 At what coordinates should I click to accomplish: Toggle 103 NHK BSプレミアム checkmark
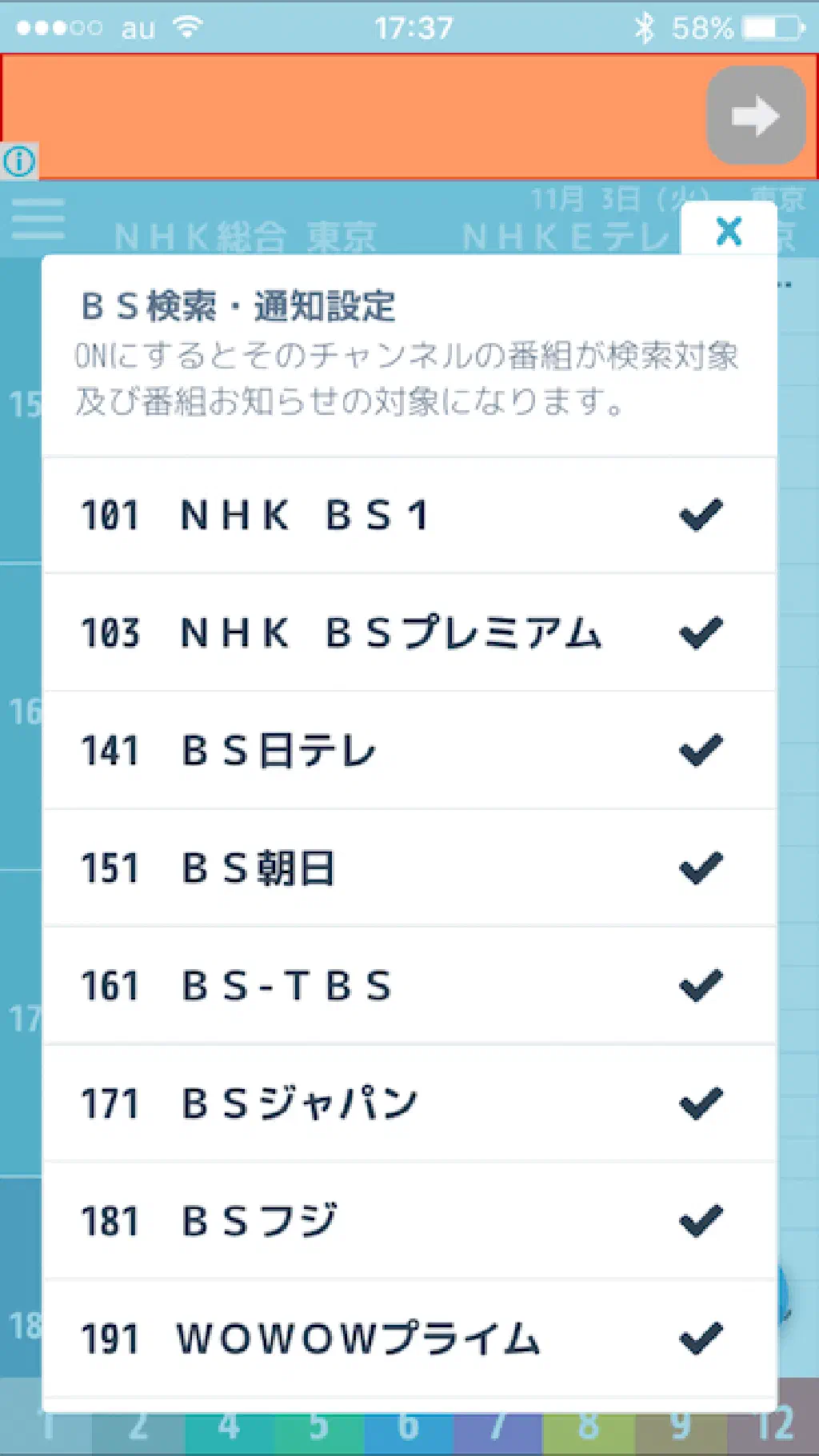[x=701, y=632]
